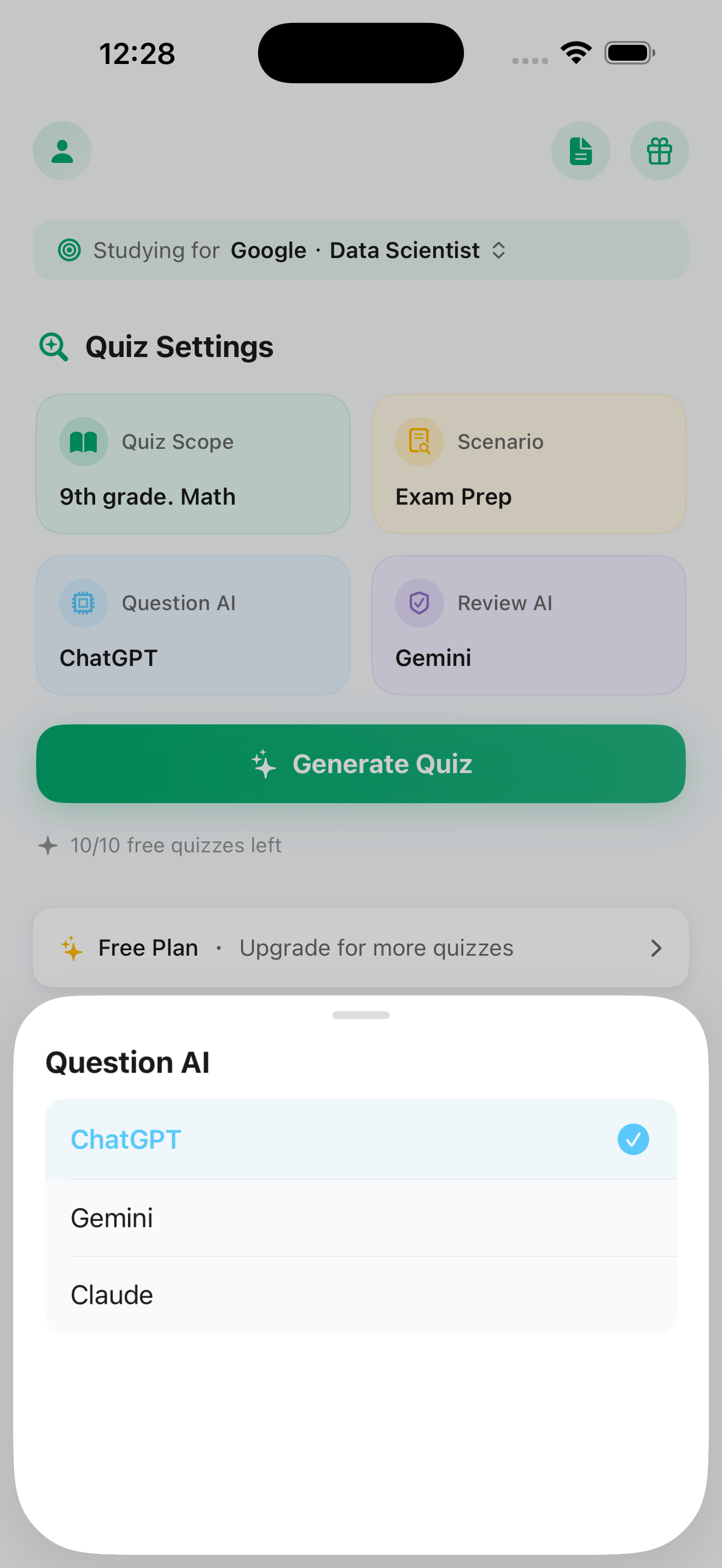Click the chip icon on Question AI card
This screenshot has height=1568, width=722.
(x=83, y=602)
